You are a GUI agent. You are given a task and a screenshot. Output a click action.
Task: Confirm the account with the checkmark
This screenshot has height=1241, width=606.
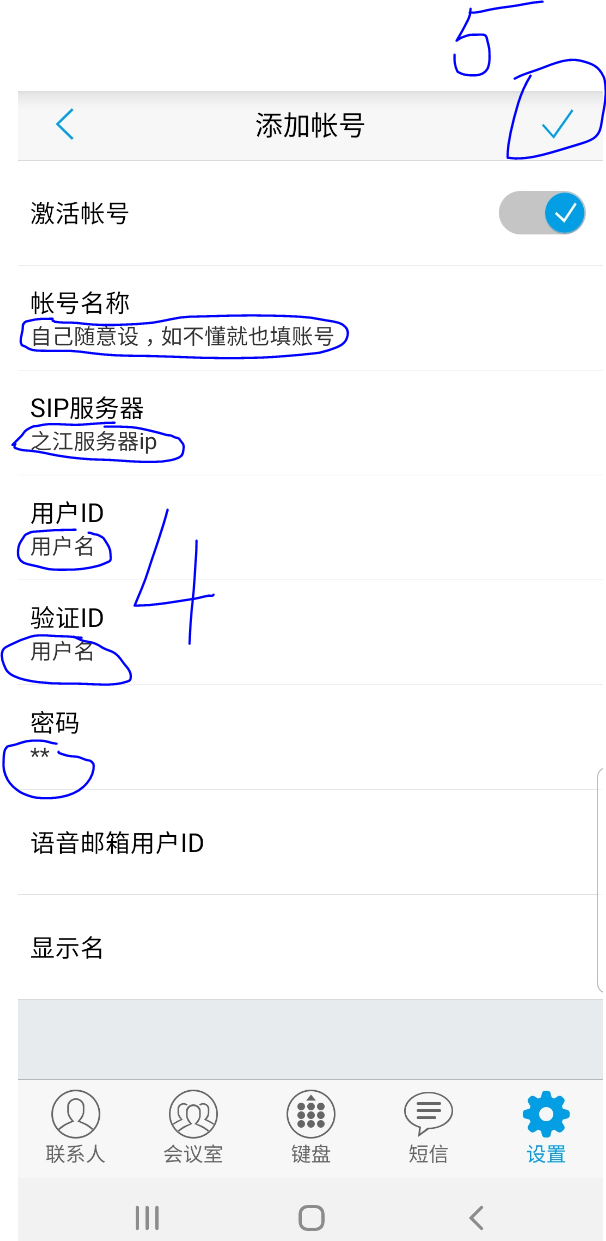pyautogui.click(x=557, y=125)
